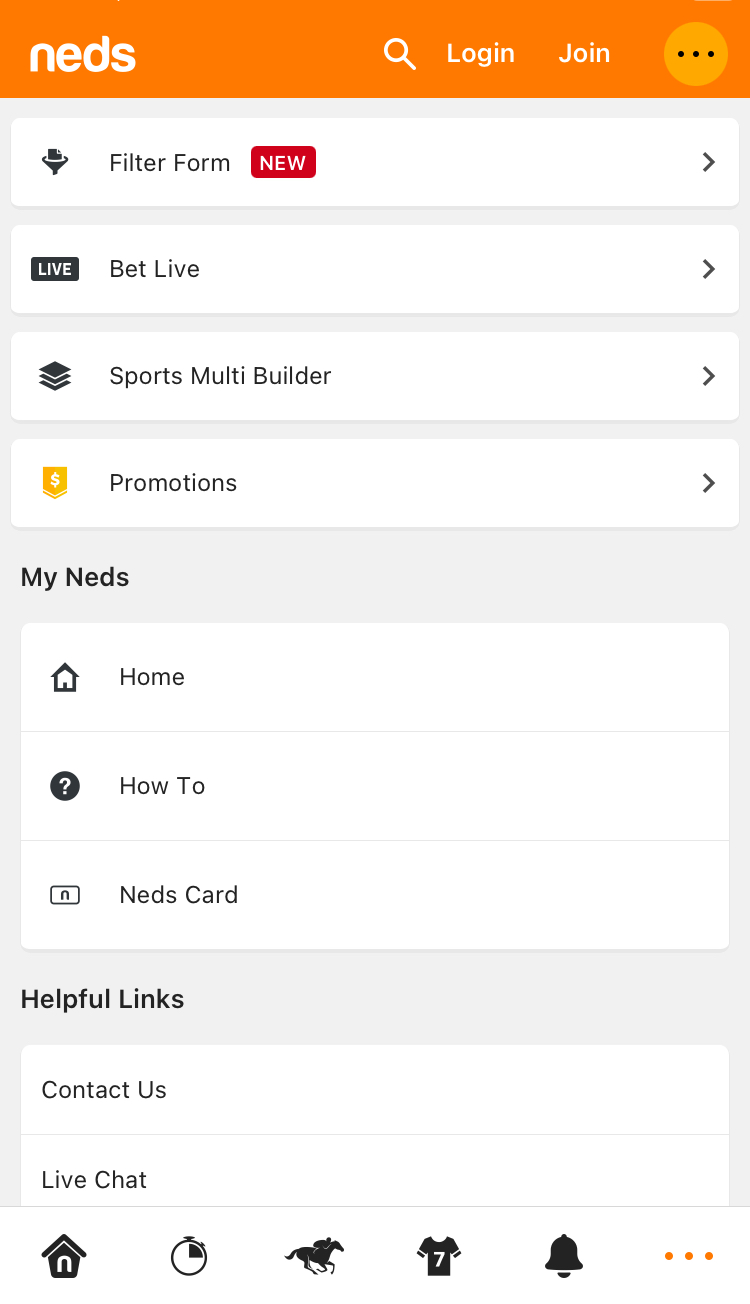The image size is (750, 1304).
Task: Close the menu via top orange dots button
Action: 696,54
